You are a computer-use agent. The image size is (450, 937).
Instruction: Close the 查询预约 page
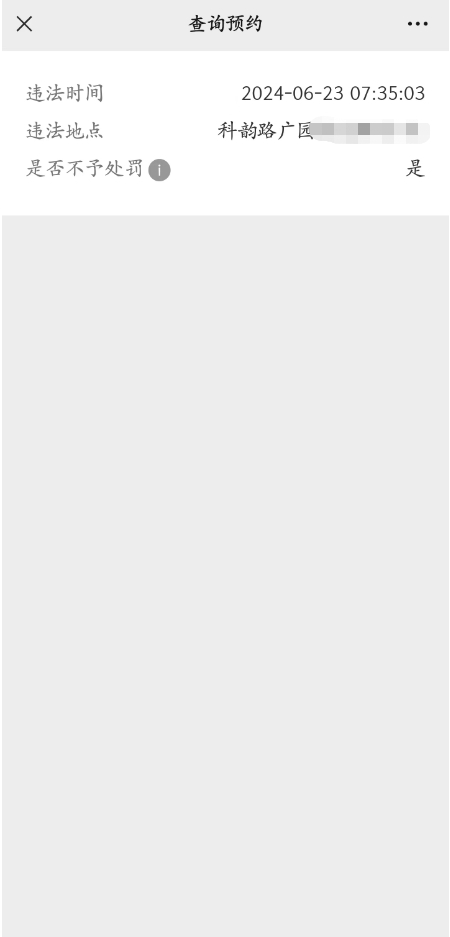pyautogui.click(x=24, y=24)
